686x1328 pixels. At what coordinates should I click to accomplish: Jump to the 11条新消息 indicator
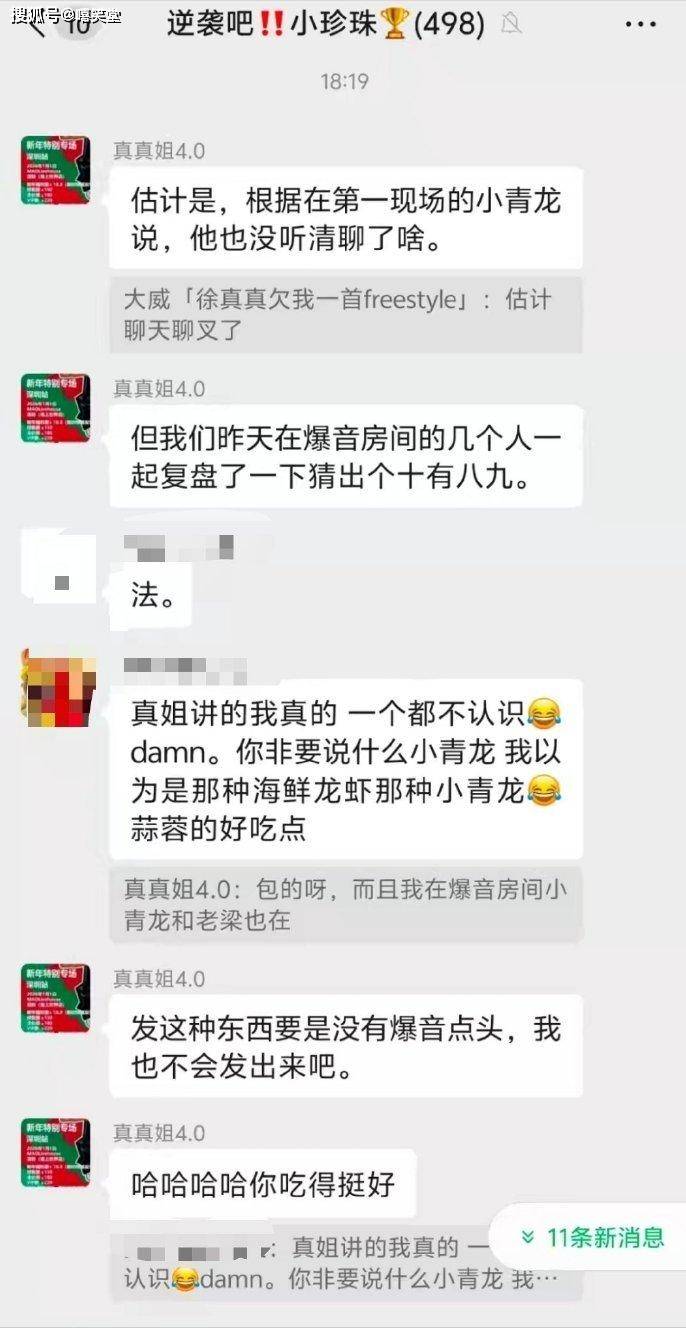pyautogui.click(x=592, y=1237)
